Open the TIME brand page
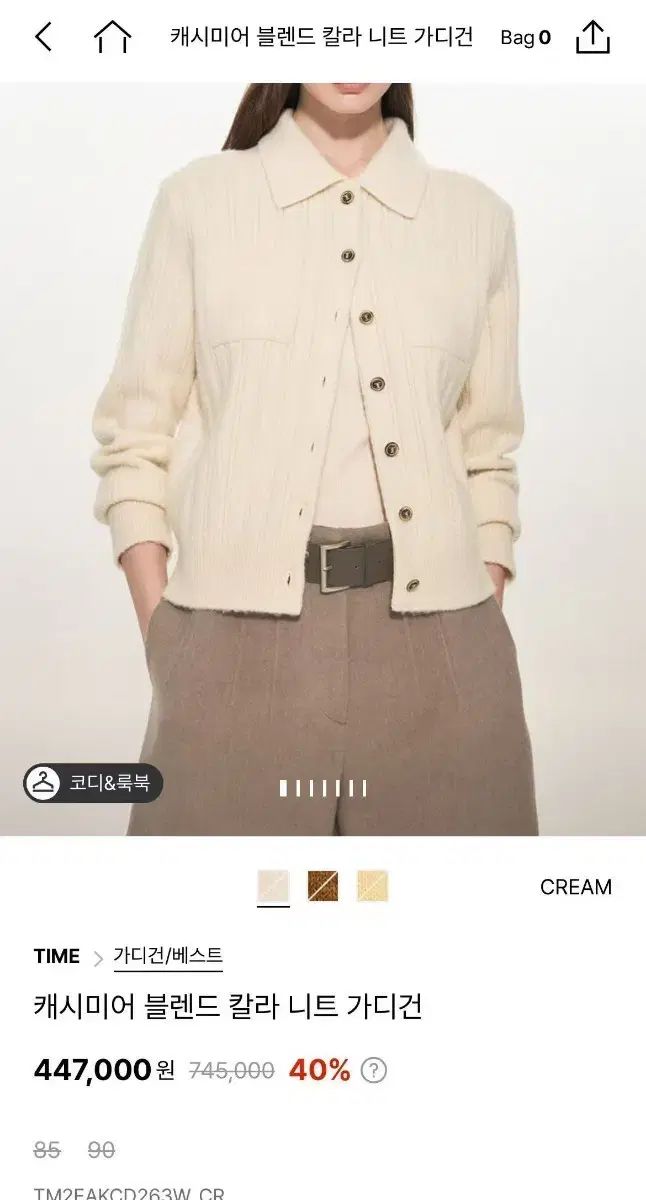 tap(57, 957)
